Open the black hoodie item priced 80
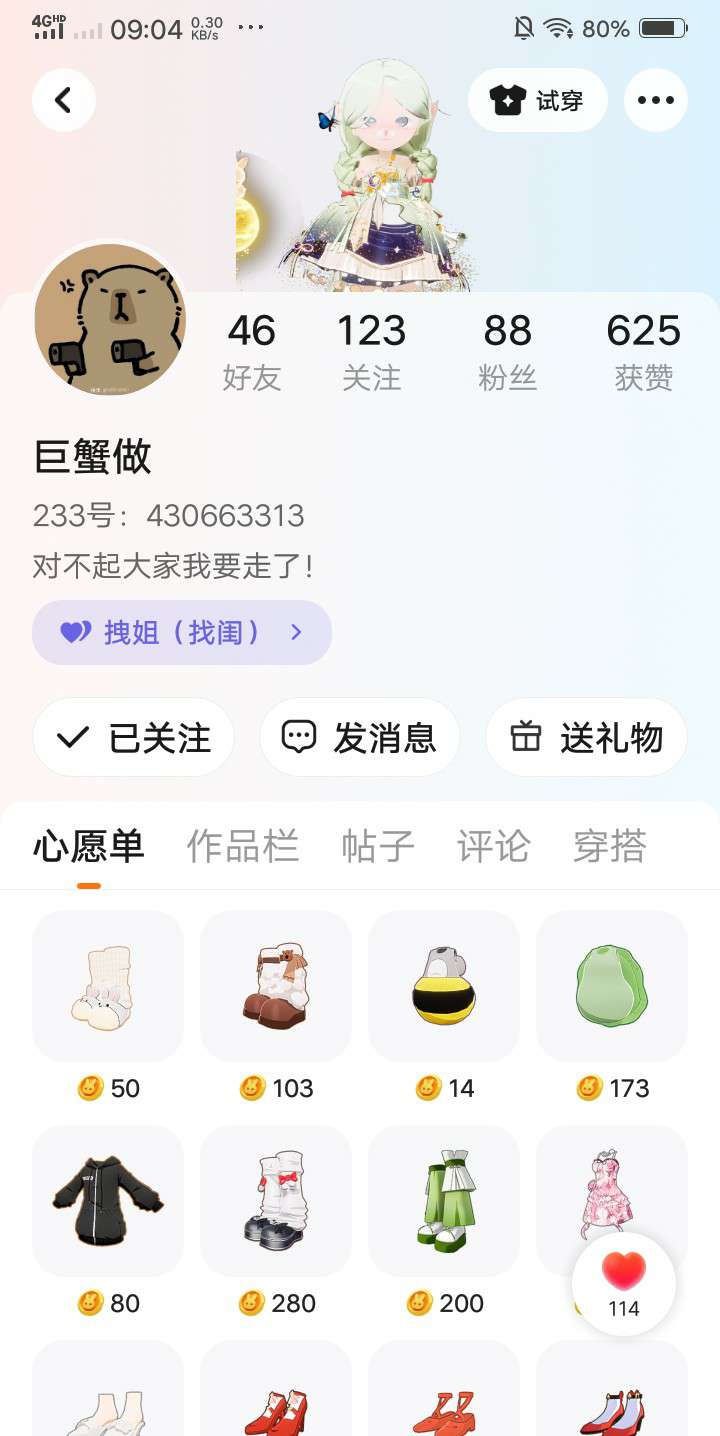This screenshot has width=720, height=1436. point(108,1201)
